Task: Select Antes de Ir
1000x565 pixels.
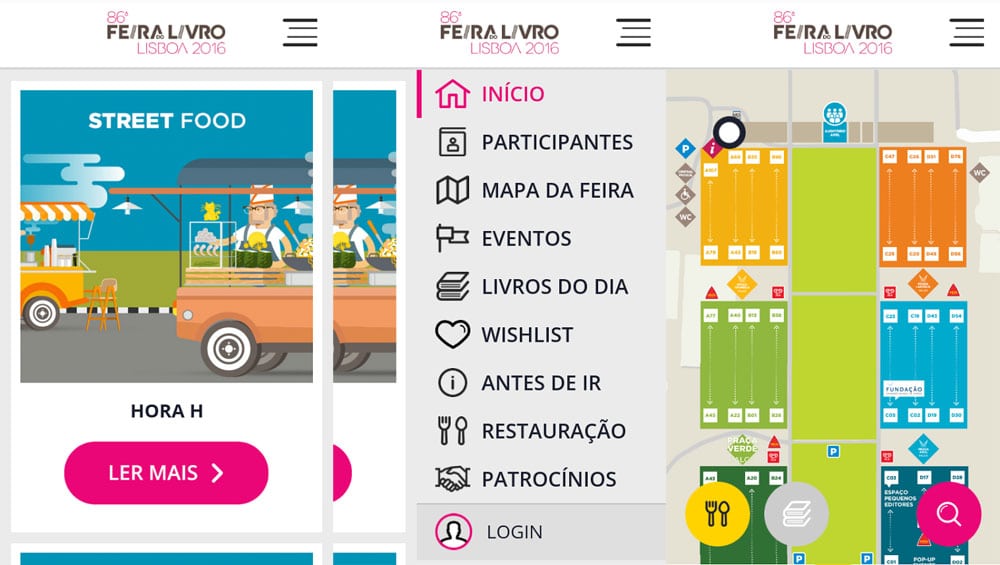Action: pyautogui.click(x=541, y=382)
